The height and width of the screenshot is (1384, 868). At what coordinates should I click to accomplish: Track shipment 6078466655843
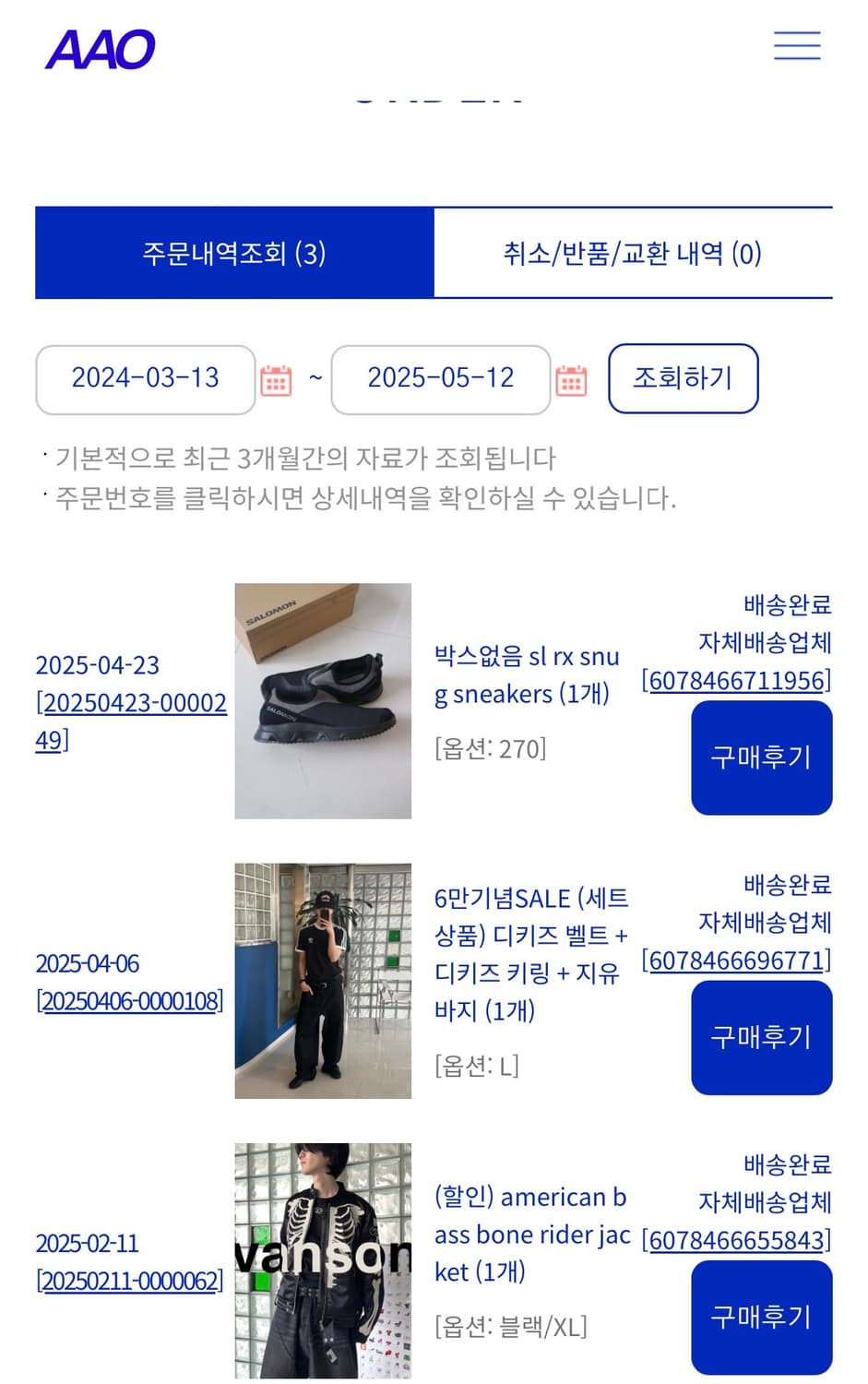736,1240
